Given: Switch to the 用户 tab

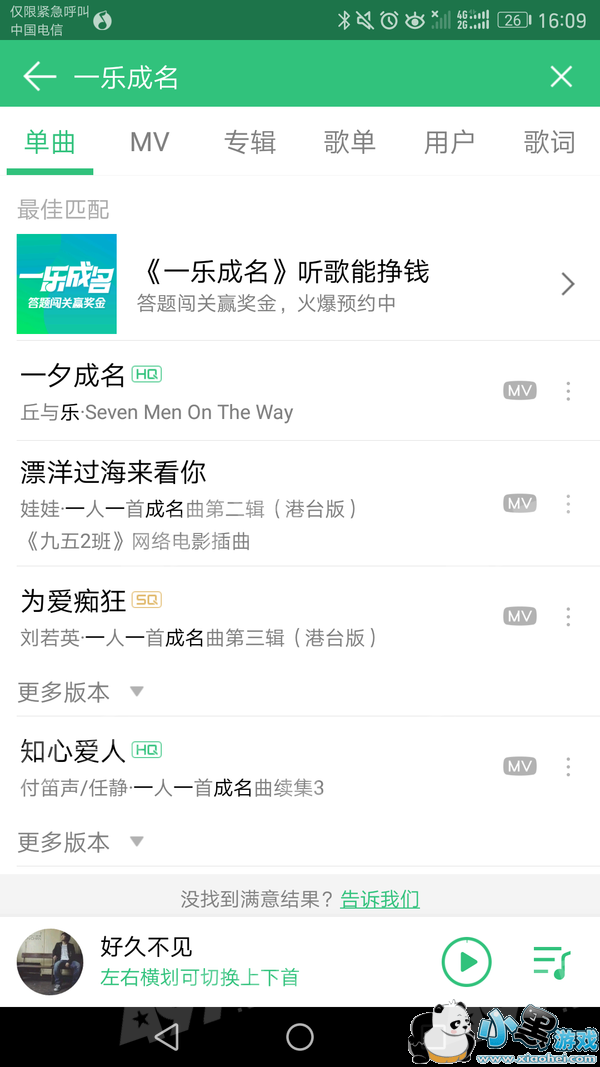Looking at the screenshot, I should click(x=450, y=142).
